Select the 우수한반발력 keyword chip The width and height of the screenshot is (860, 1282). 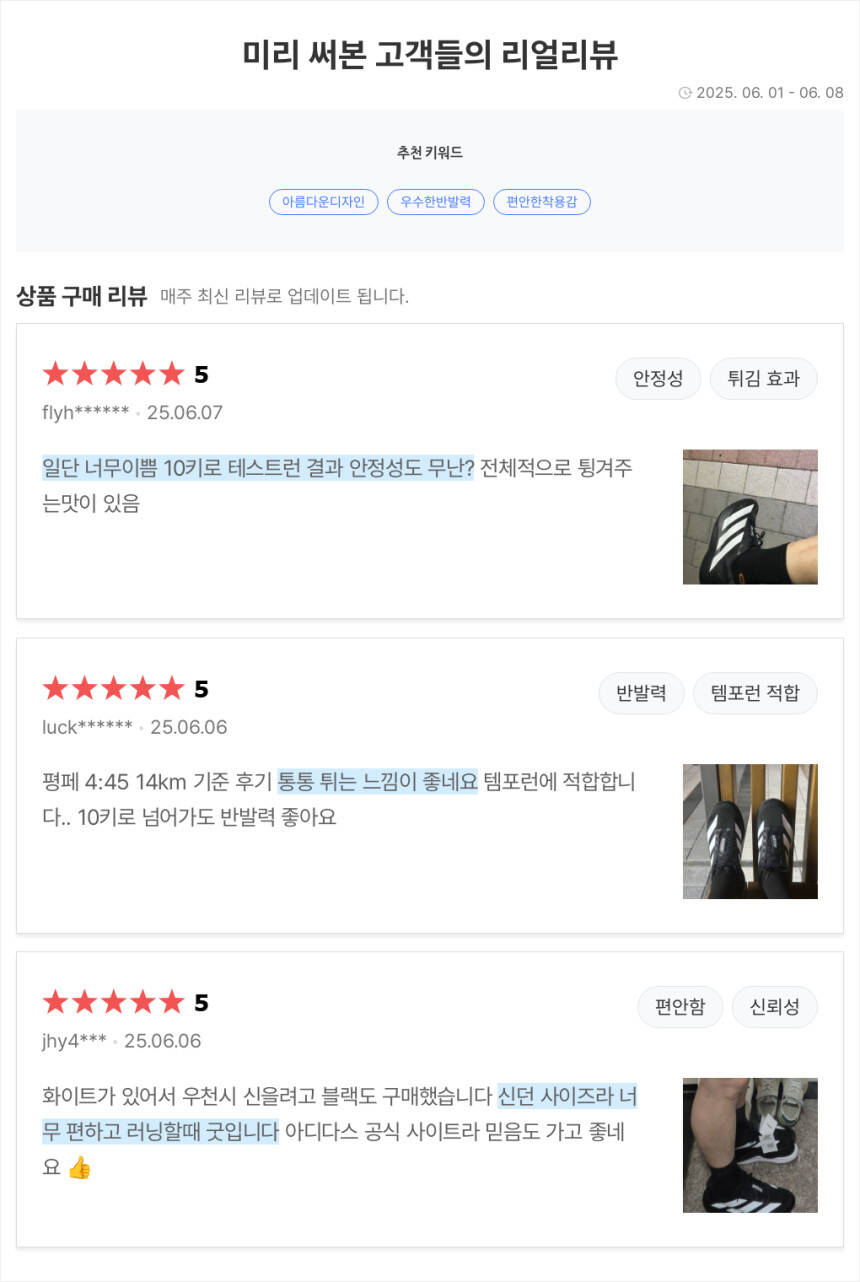[x=435, y=202]
